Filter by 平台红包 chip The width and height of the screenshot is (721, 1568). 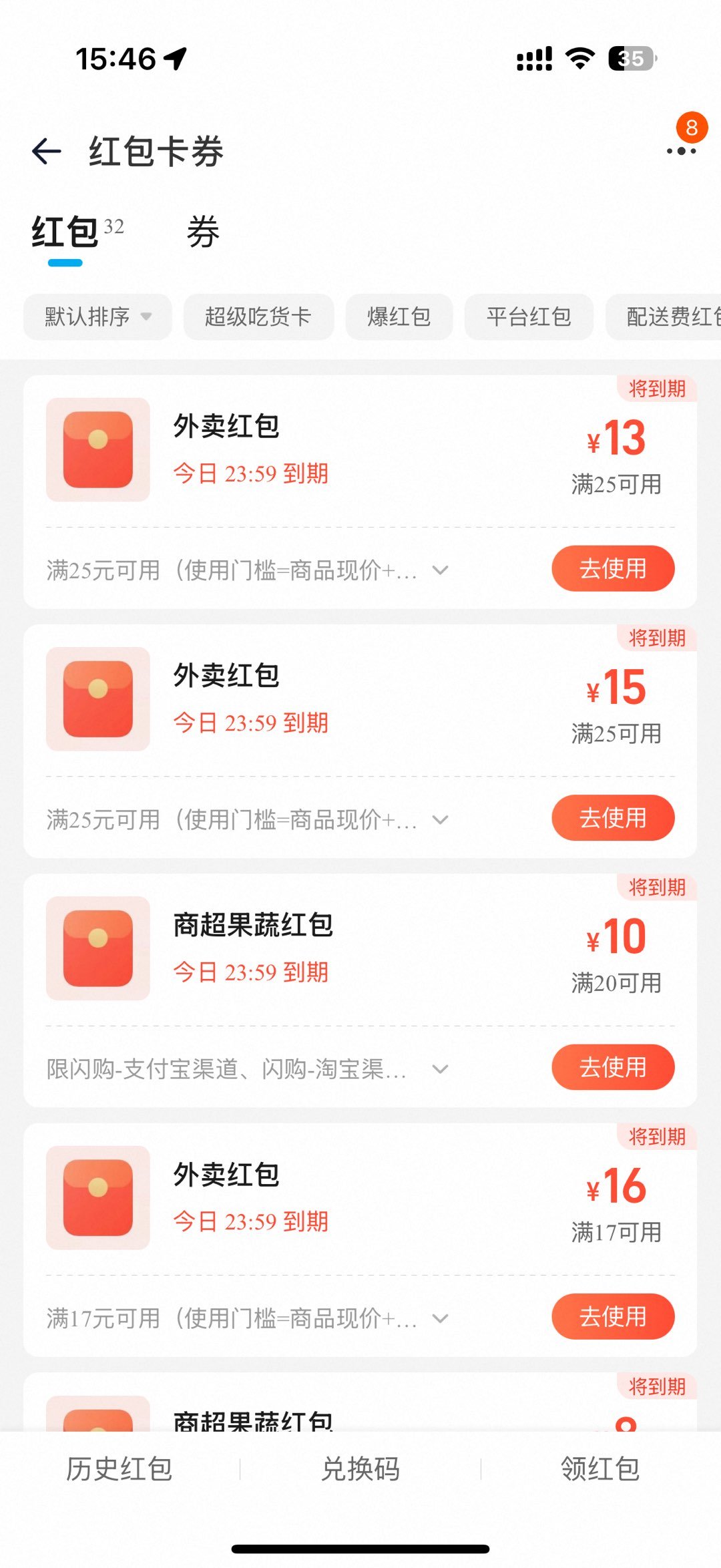pos(529,317)
